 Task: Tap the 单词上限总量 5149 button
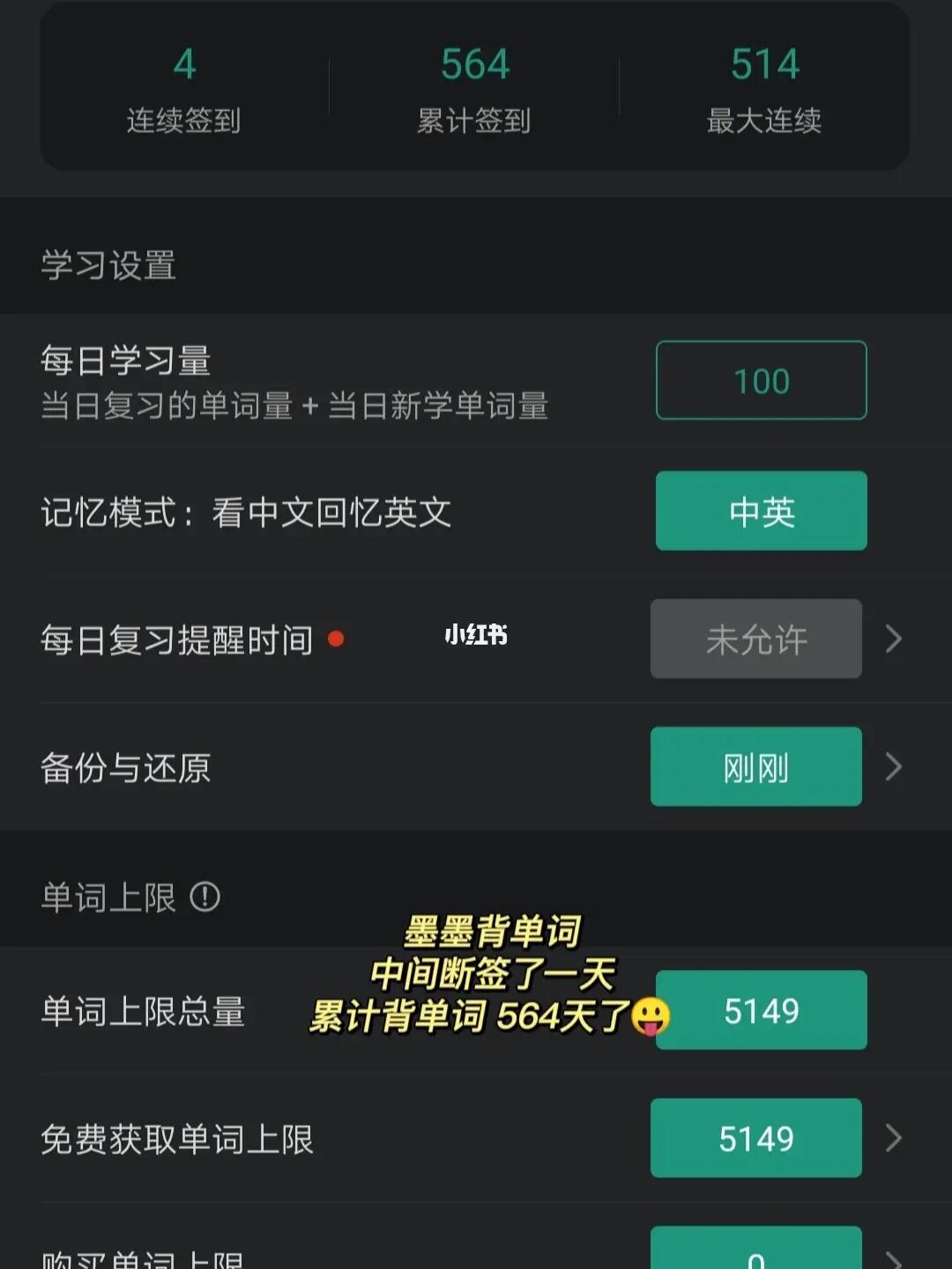point(761,1011)
